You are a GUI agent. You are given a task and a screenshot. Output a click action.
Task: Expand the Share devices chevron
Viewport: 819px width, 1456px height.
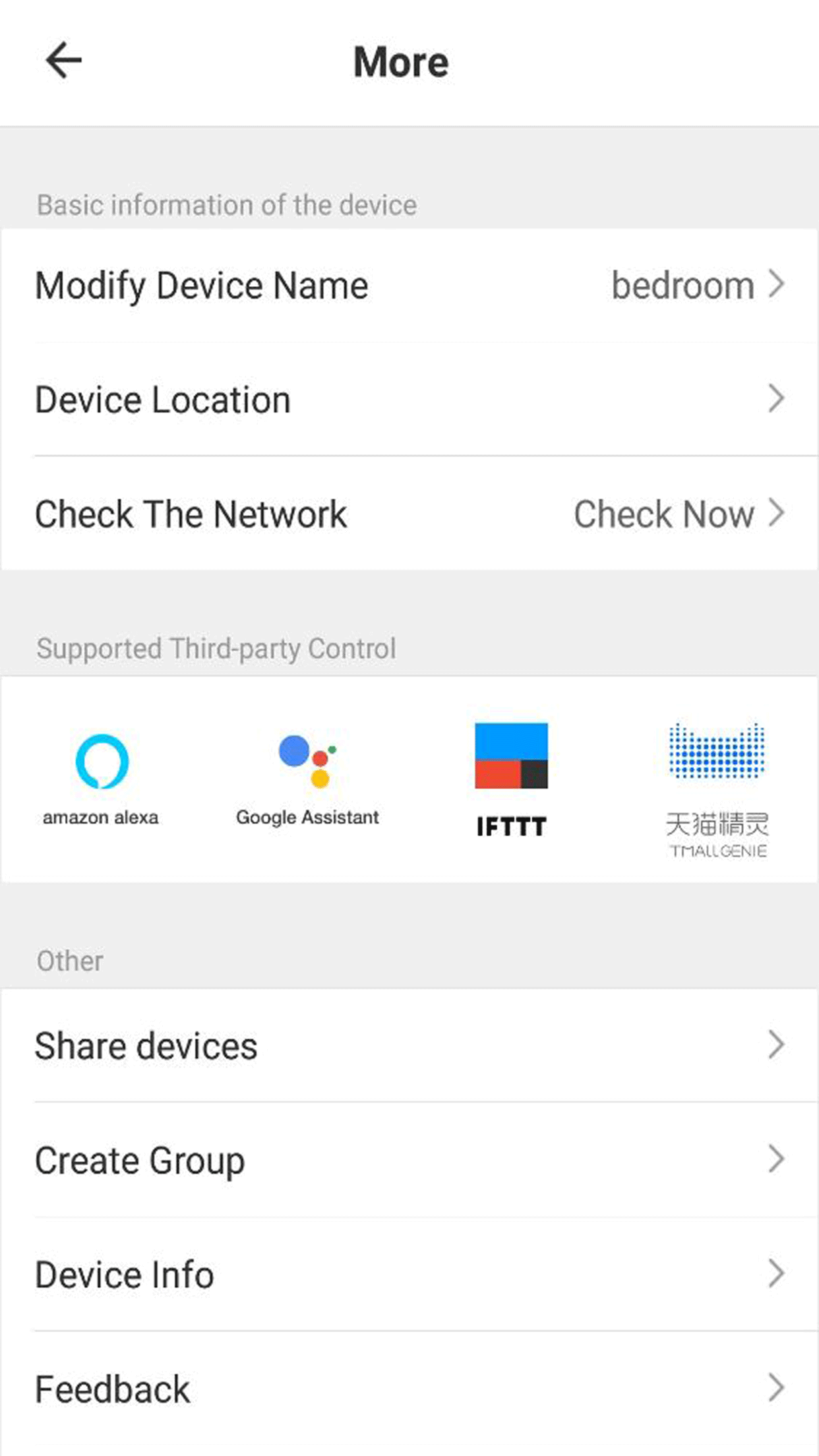pos(777,1045)
